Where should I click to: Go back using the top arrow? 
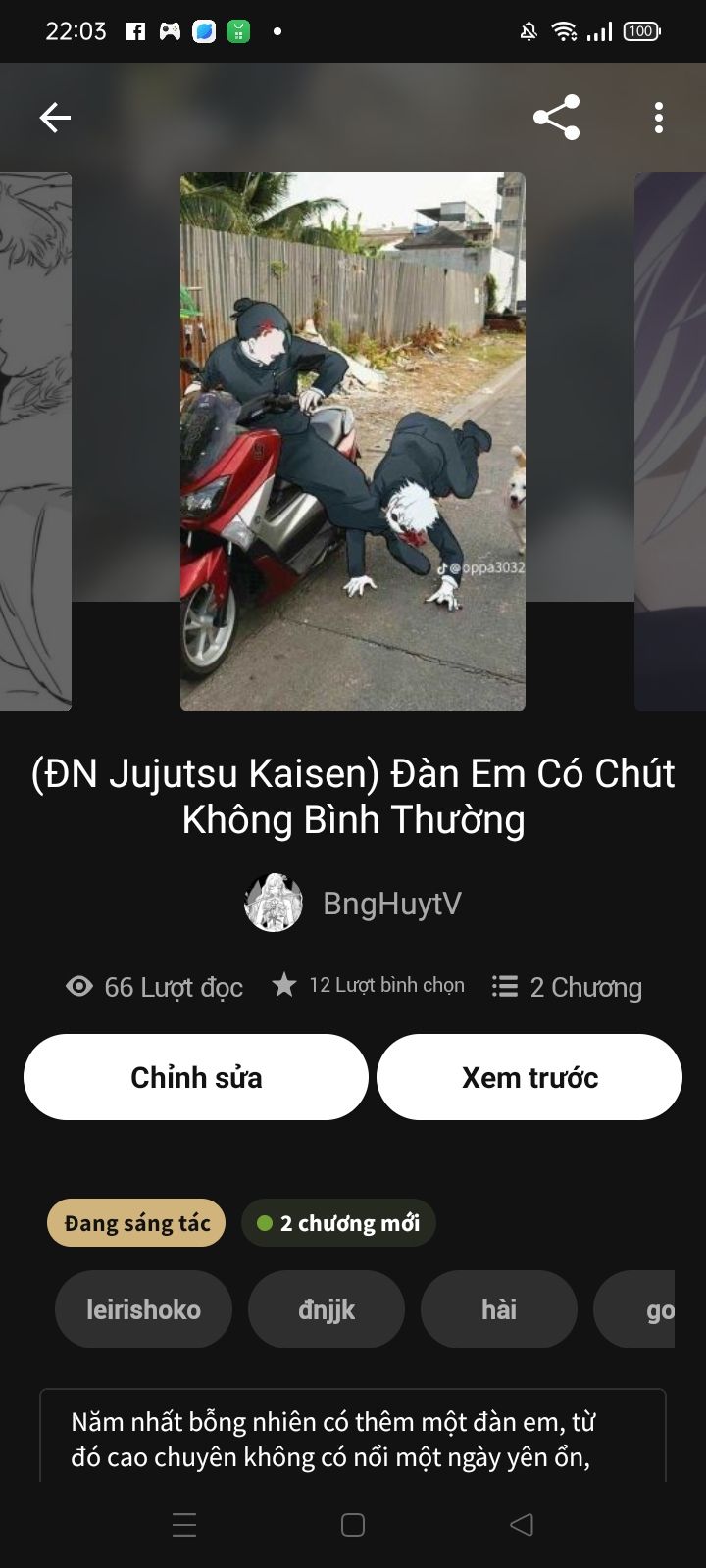55,119
